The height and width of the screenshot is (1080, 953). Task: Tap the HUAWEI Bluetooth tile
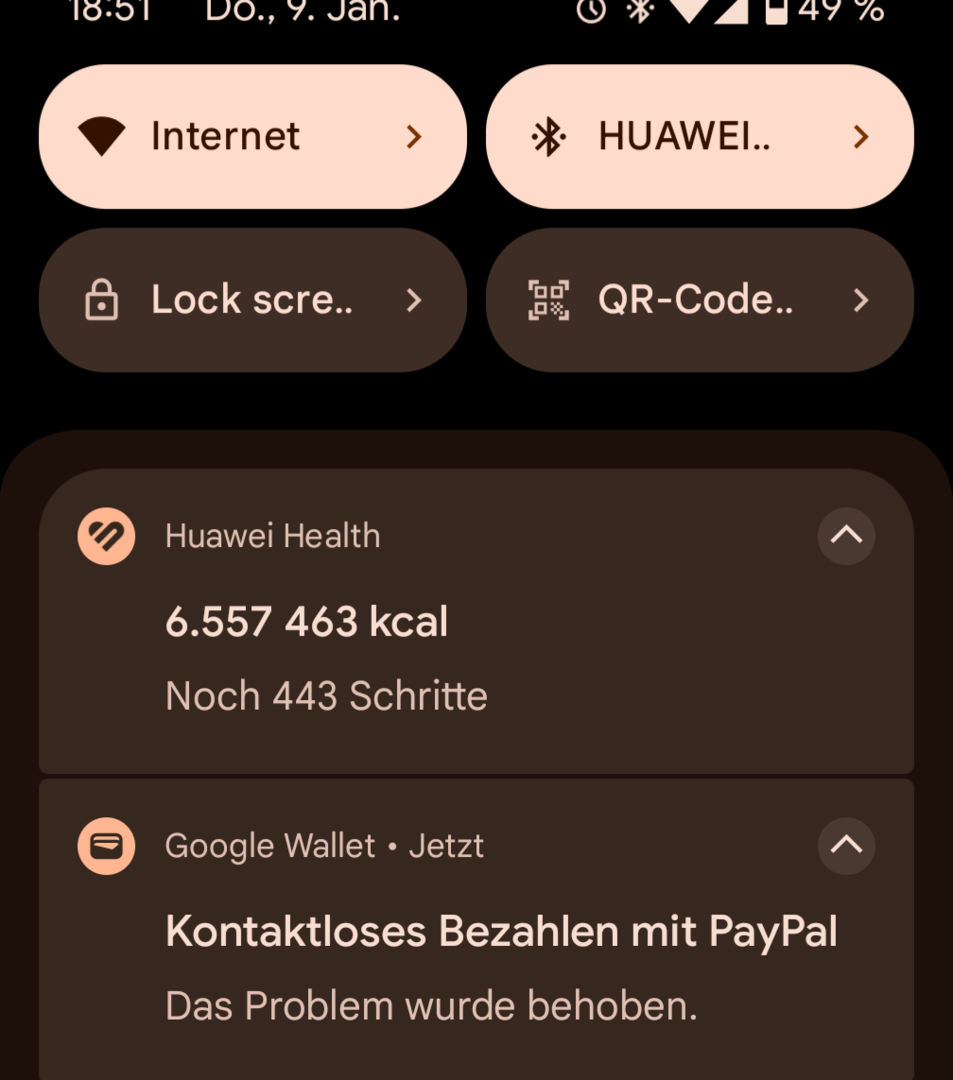point(699,137)
